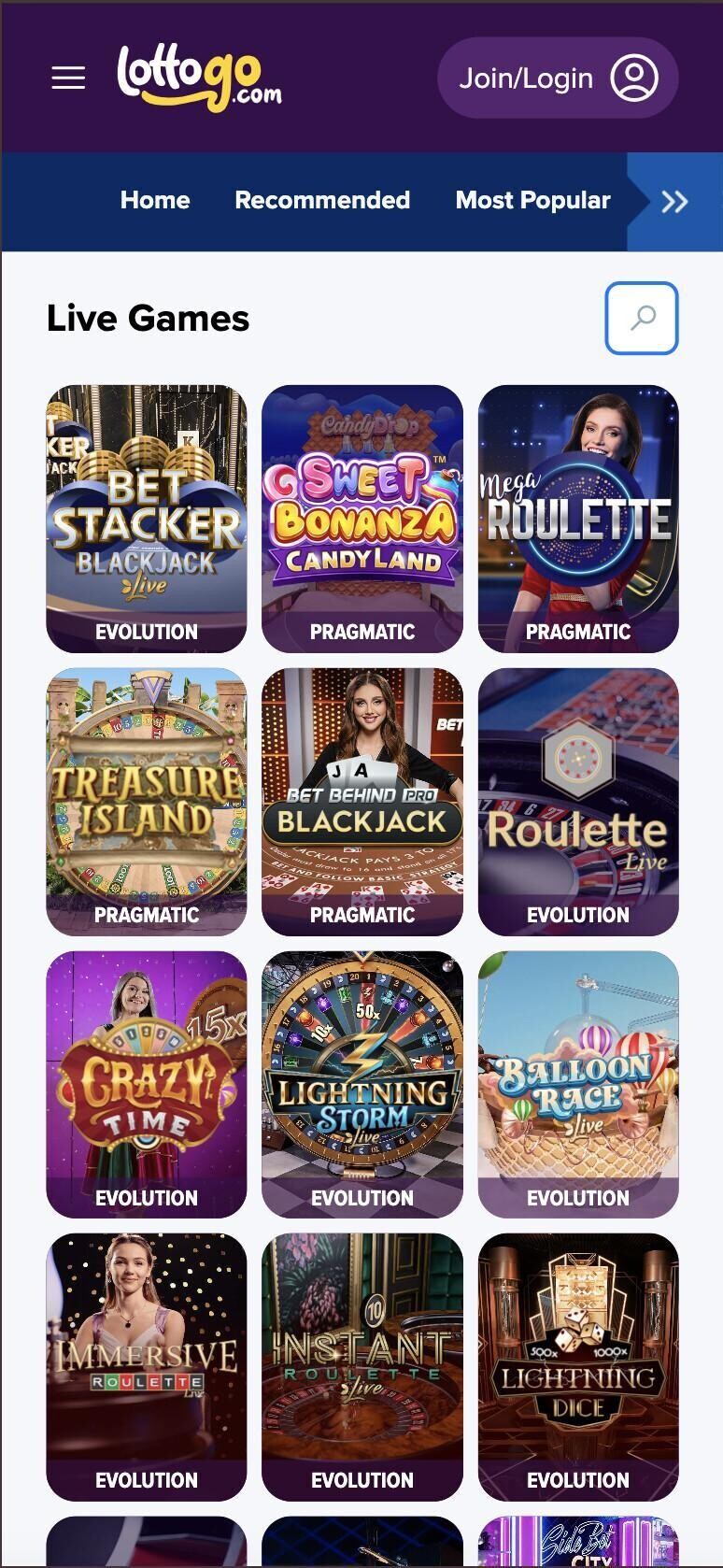Viewport: 723px width, 1568px height.
Task: Select the Most Popular tab
Action: [x=532, y=200]
